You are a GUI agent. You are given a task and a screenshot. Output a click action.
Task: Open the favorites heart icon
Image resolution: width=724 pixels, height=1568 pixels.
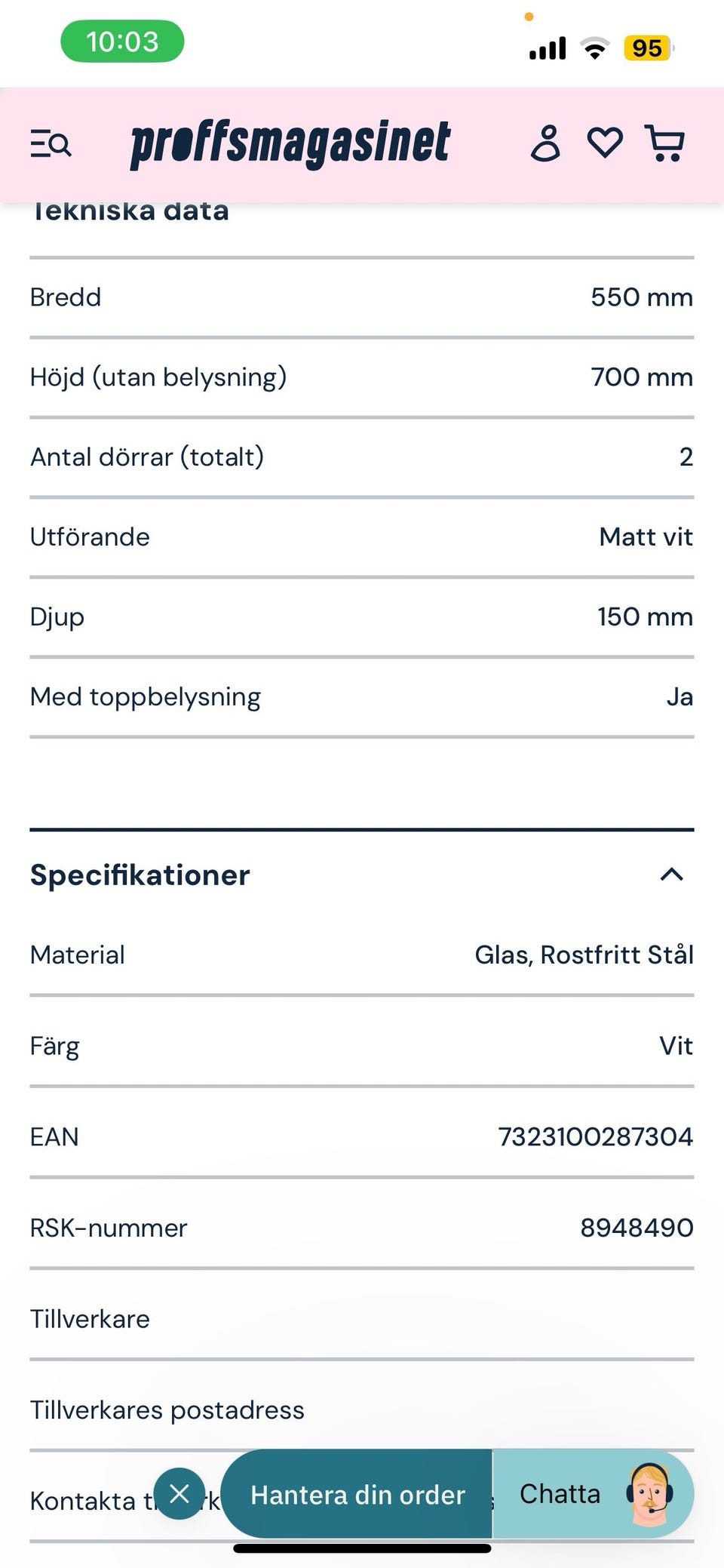coord(605,143)
